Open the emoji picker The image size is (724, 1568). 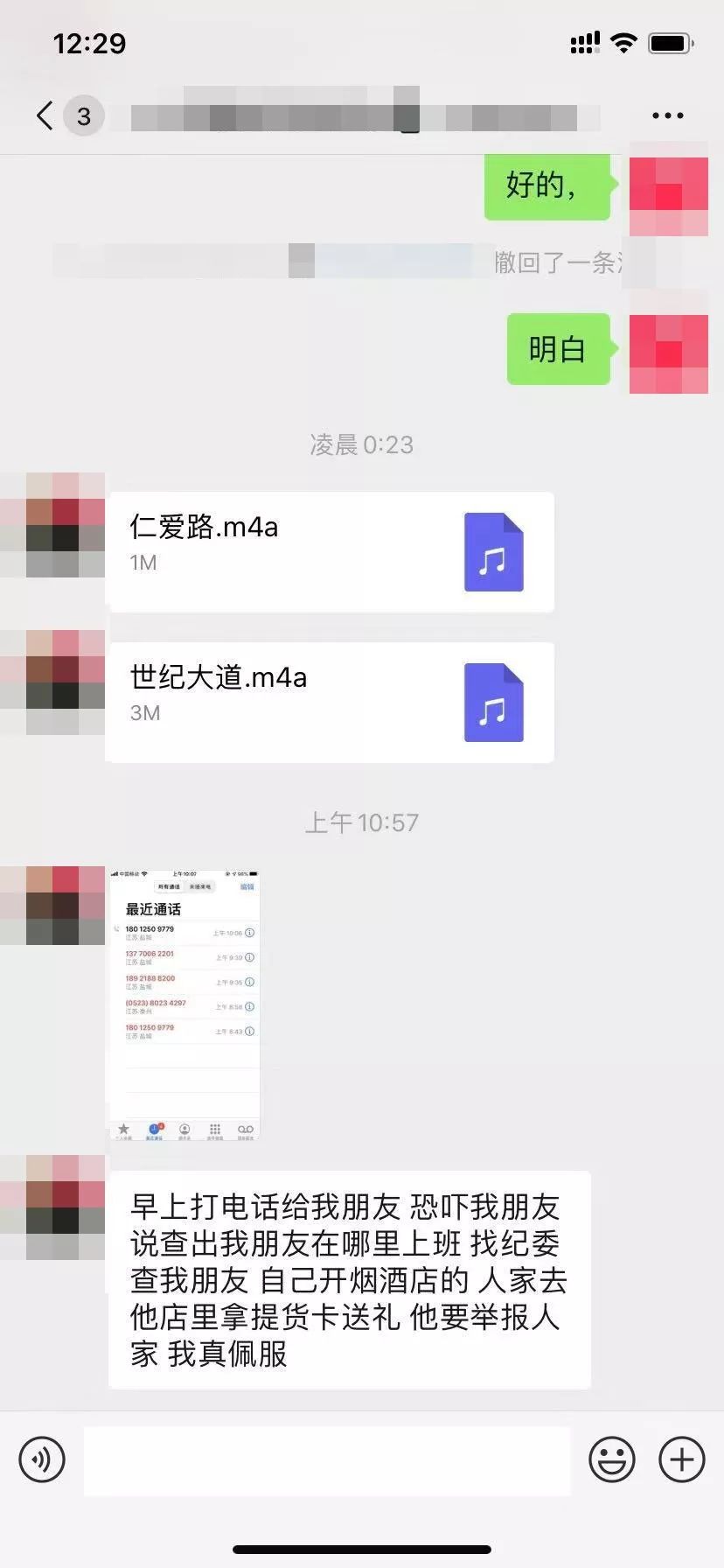click(611, 1459)
